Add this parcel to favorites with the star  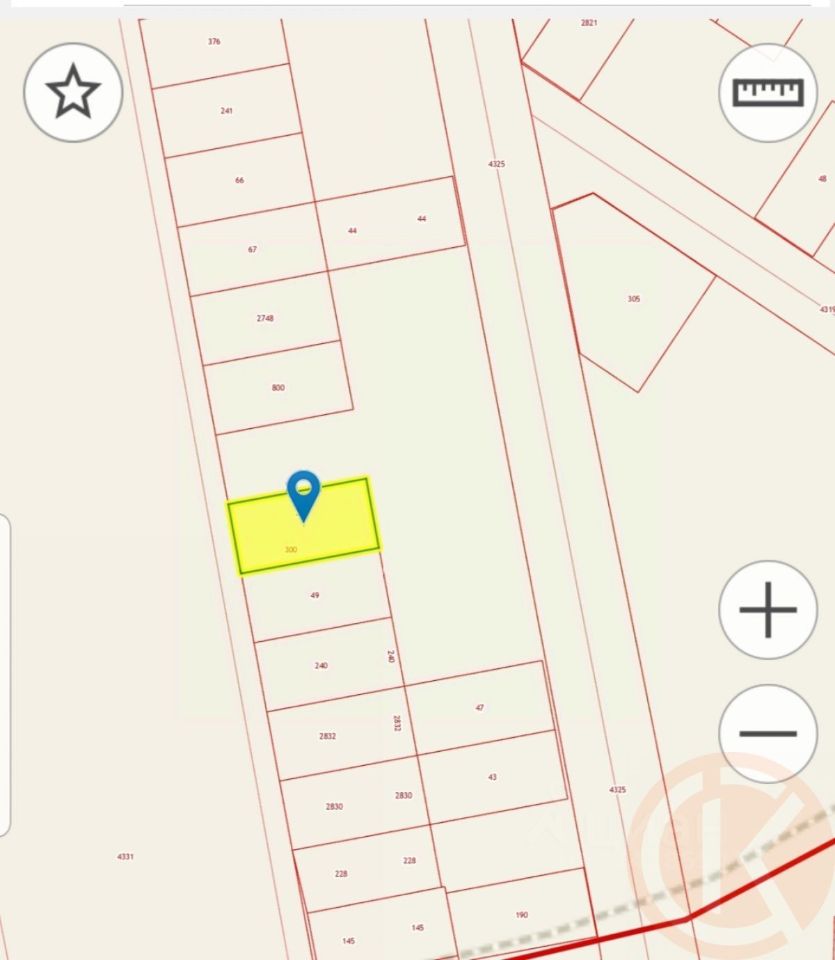[x=73, y=92]
